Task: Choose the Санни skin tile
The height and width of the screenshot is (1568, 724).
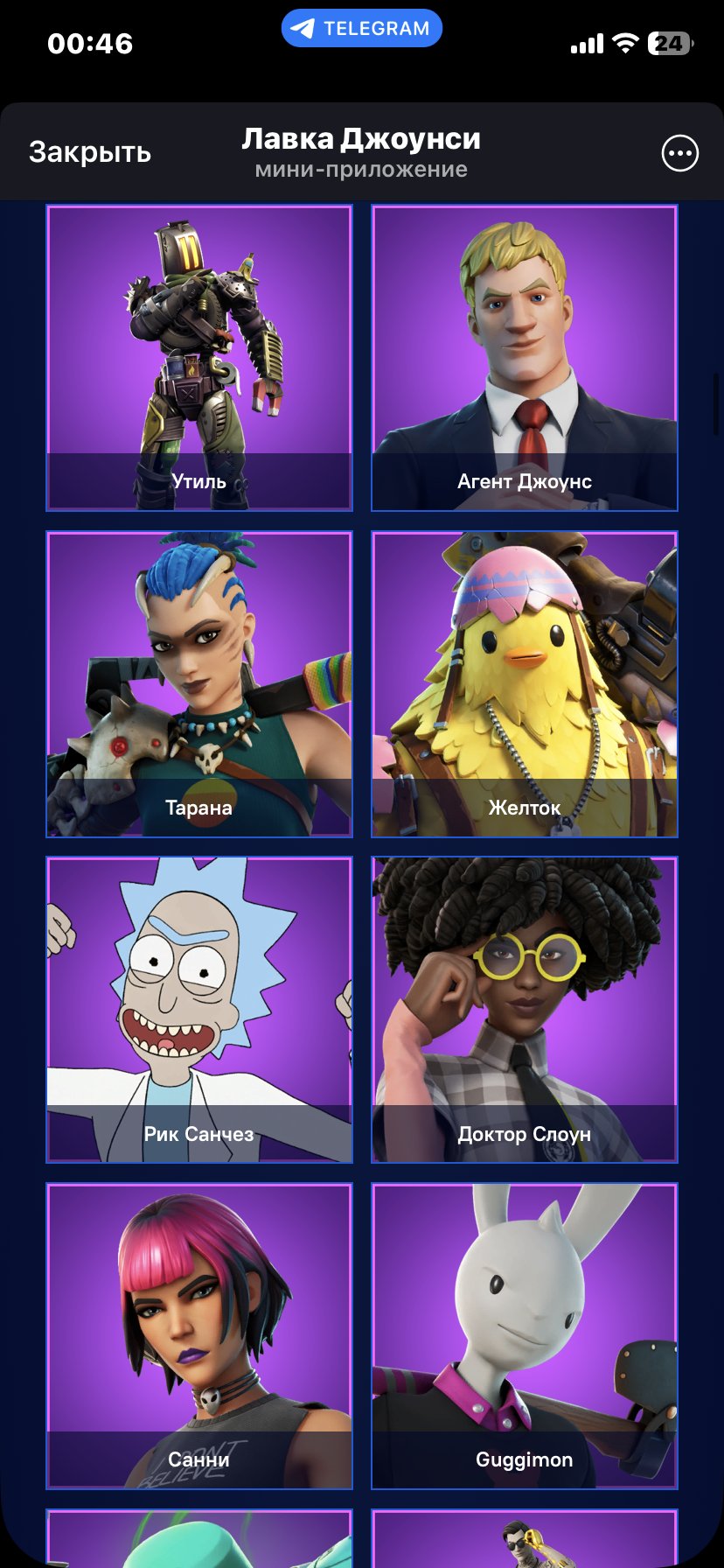Action: coord(199,1336)
